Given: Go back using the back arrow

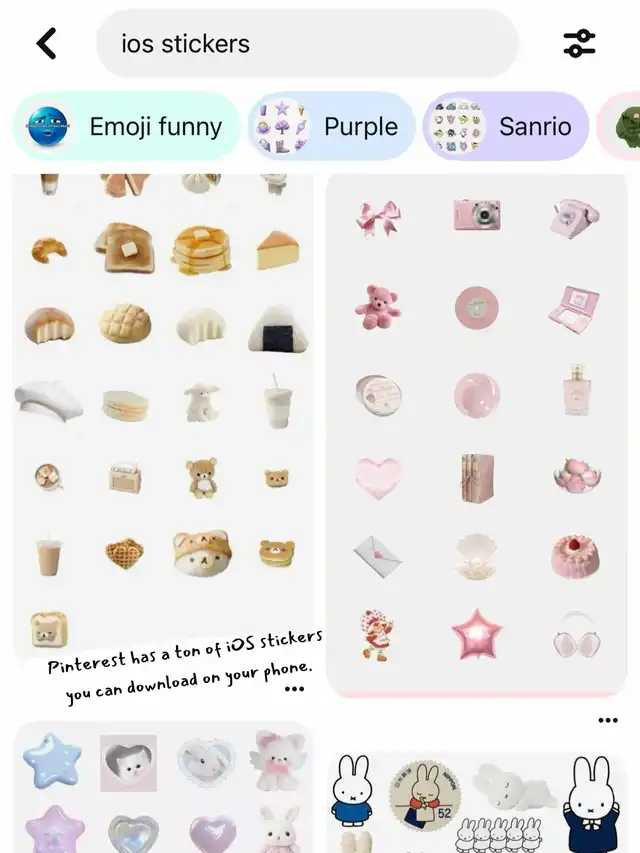Looking at the screenshot, I should pos(47,44).
